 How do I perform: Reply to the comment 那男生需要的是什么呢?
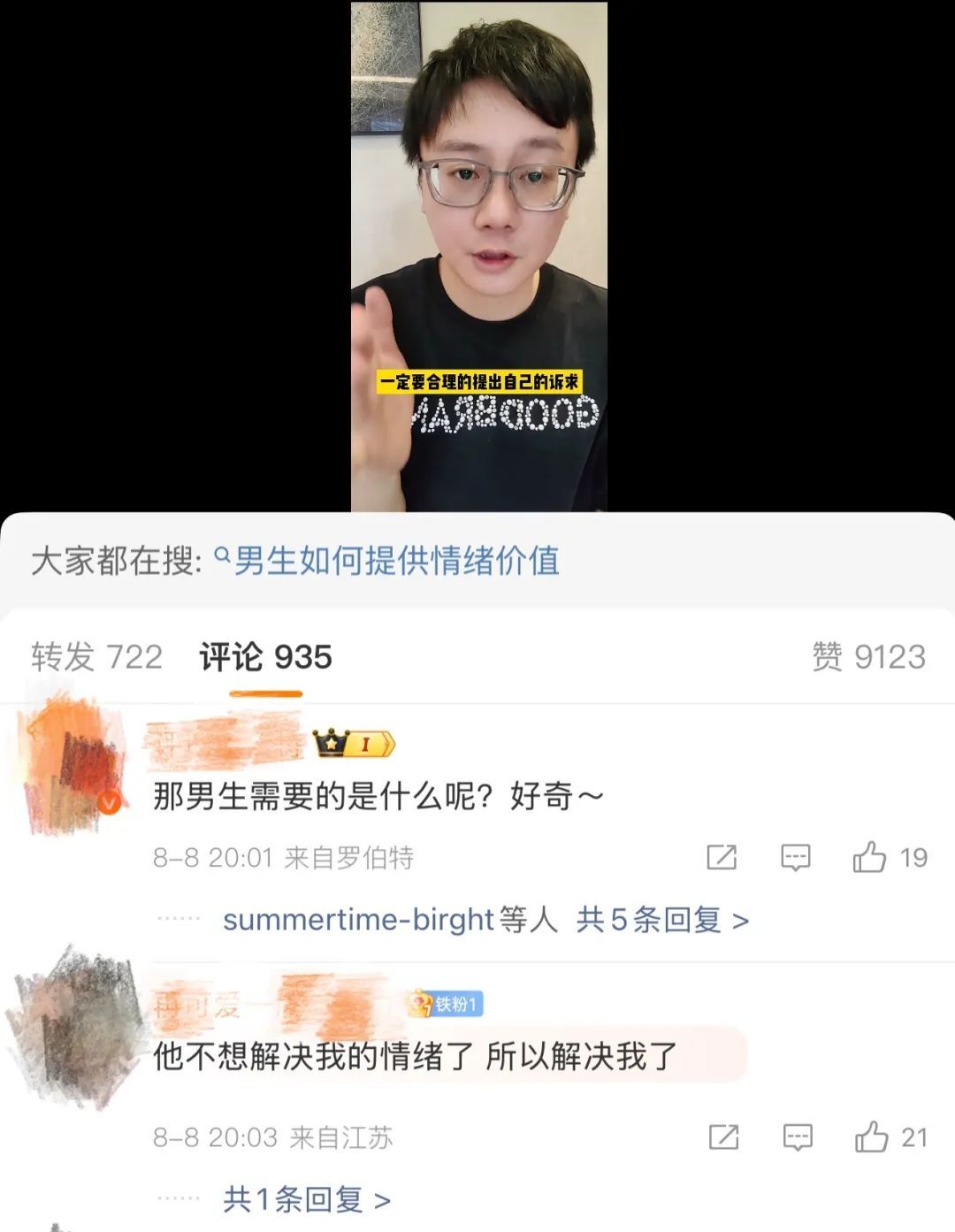pos(796,857)
